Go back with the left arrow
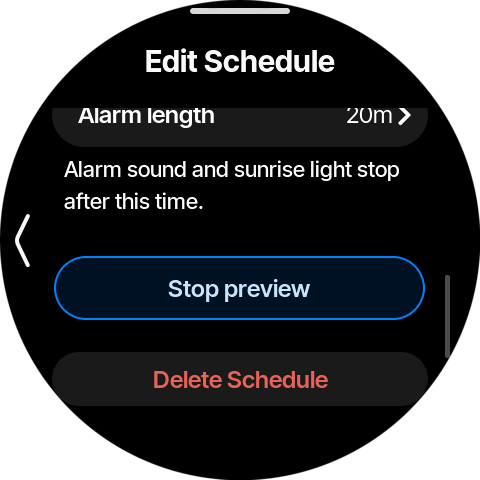This screenshot has height=480, width=480. 23,240
